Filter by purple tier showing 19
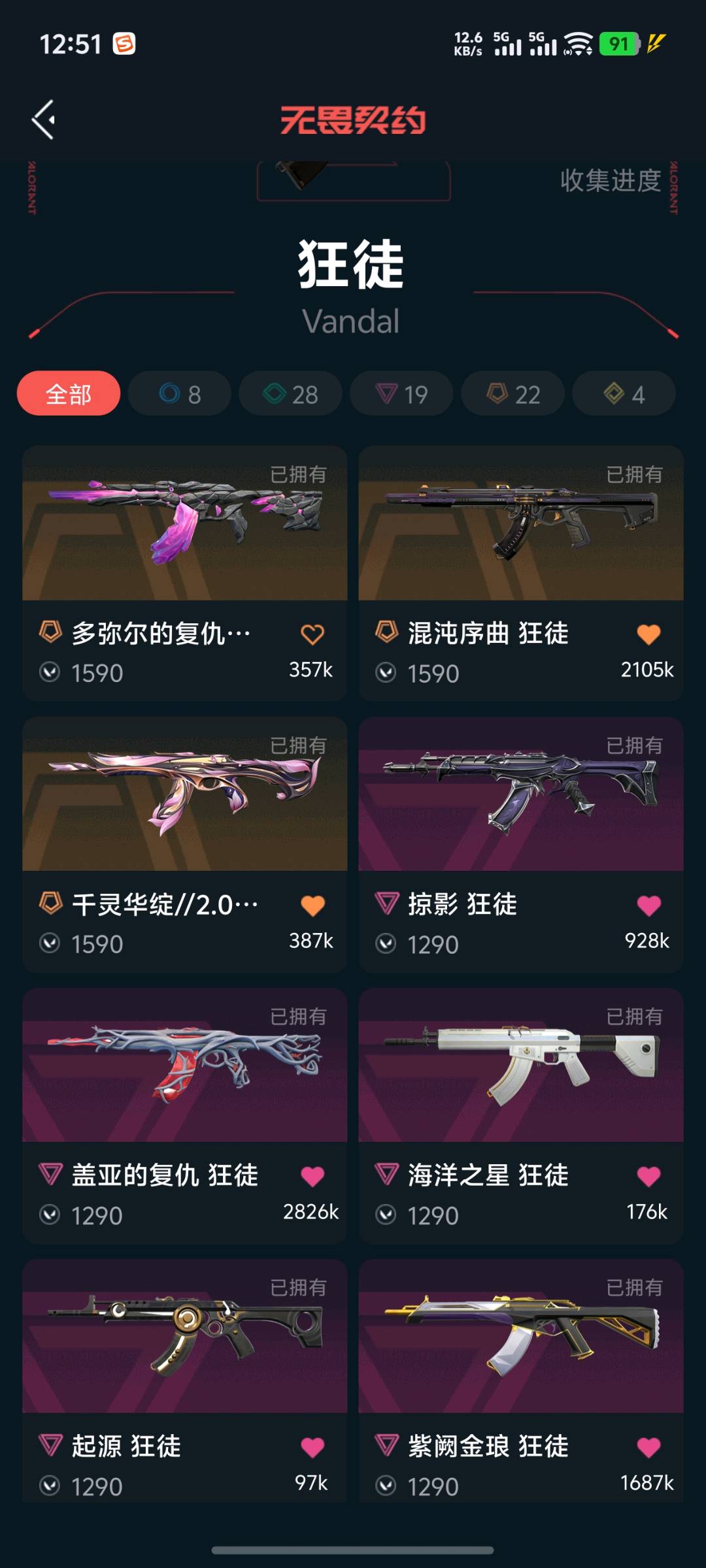 pos(401,394)
